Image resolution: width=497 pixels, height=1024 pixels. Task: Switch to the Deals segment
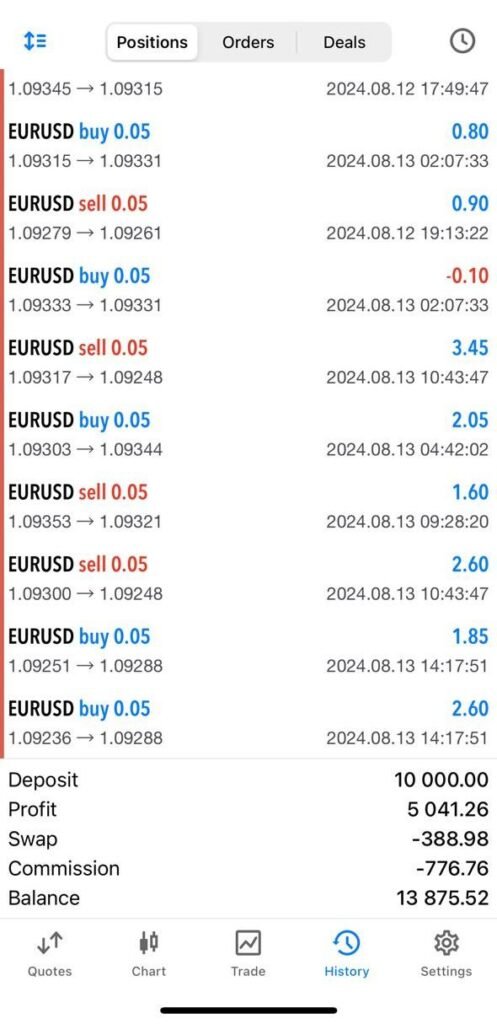pos(344,42)
